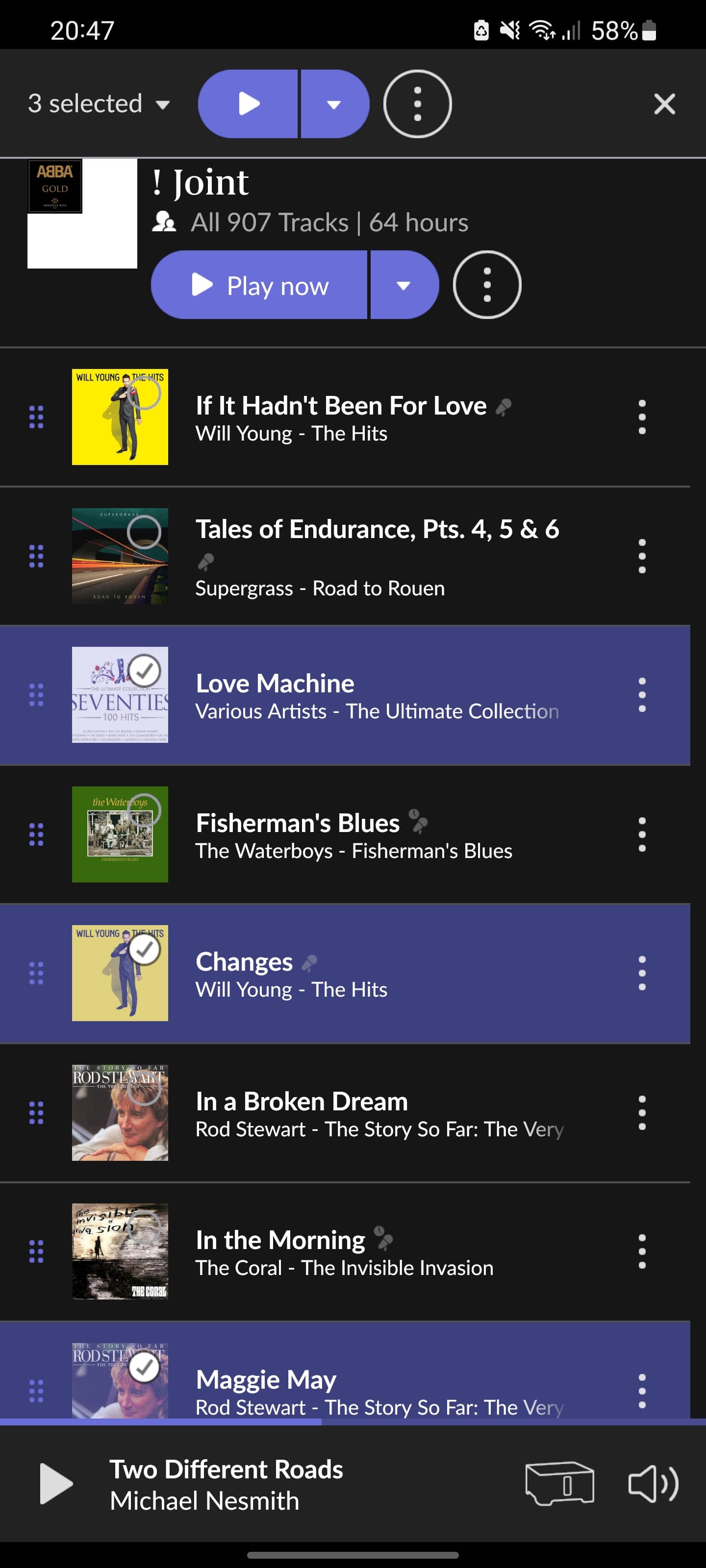Screen dimensions: 706x1568
Task: Select the track In a Broken Dream
Action: pos(144,1088)
